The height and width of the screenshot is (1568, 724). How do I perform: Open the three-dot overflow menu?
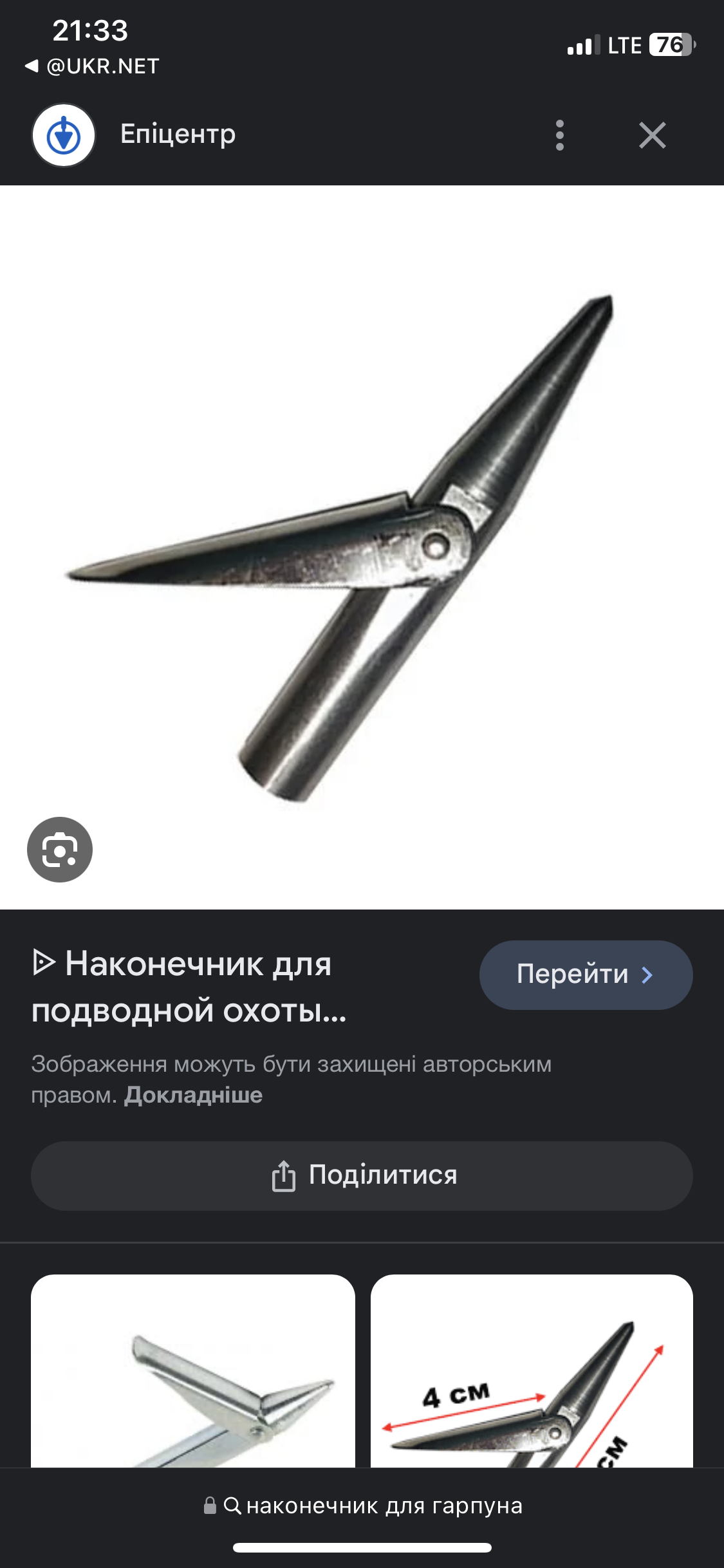pos(559,135)
